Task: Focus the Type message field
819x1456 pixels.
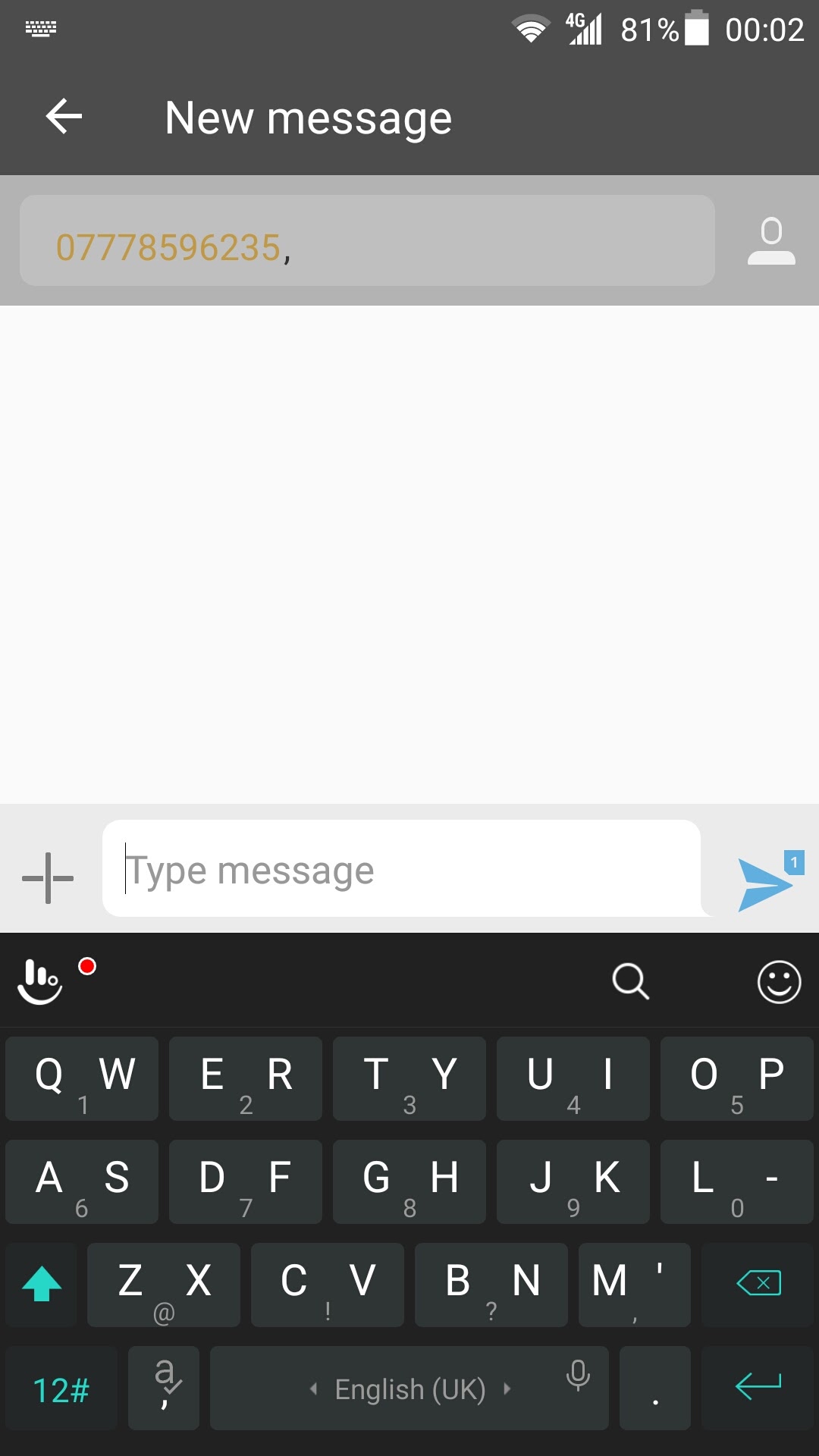Action: pos(401,869)
